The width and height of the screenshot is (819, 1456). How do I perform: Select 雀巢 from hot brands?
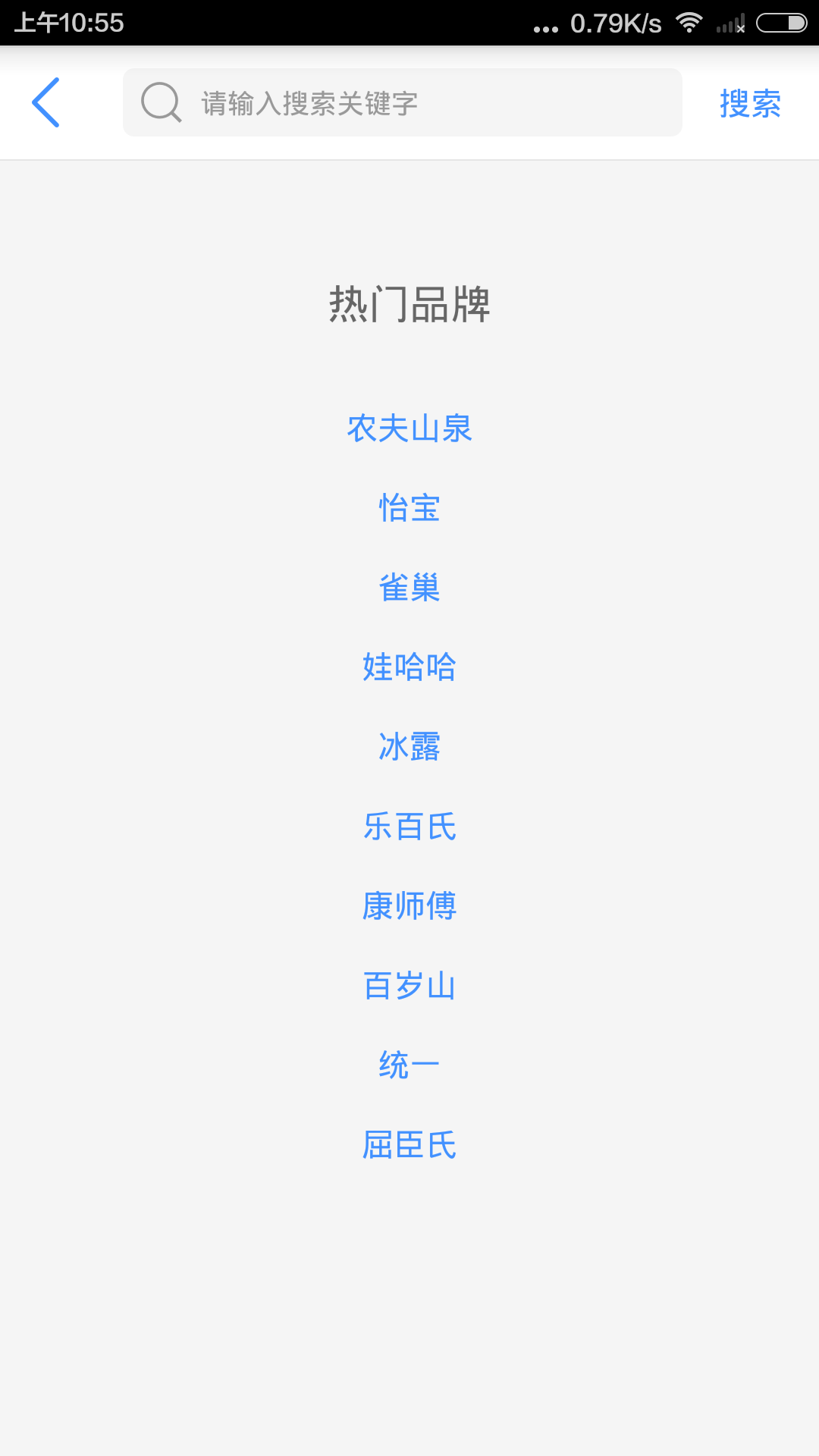click(x=409, y=589)
